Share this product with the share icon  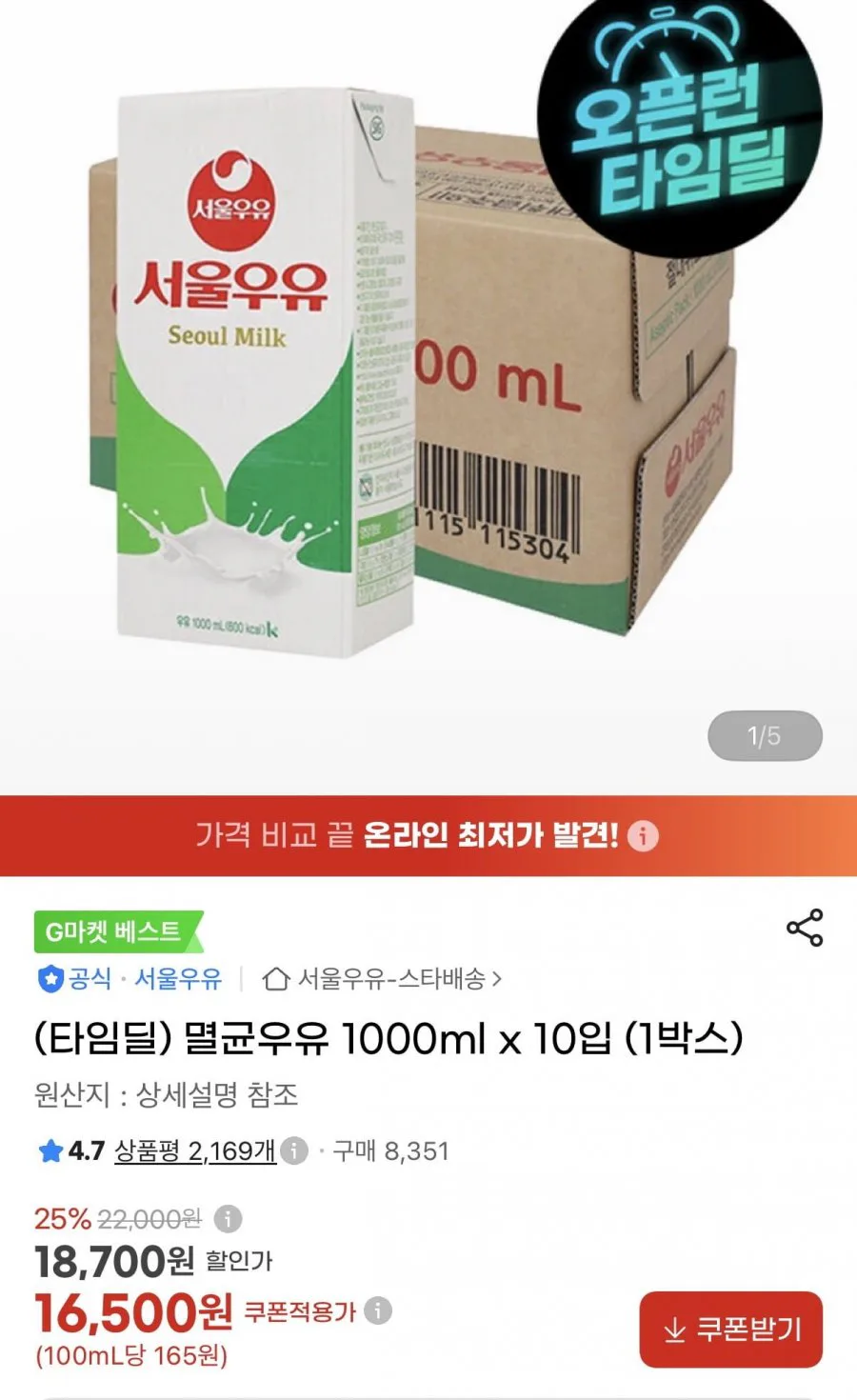(805, 928)
